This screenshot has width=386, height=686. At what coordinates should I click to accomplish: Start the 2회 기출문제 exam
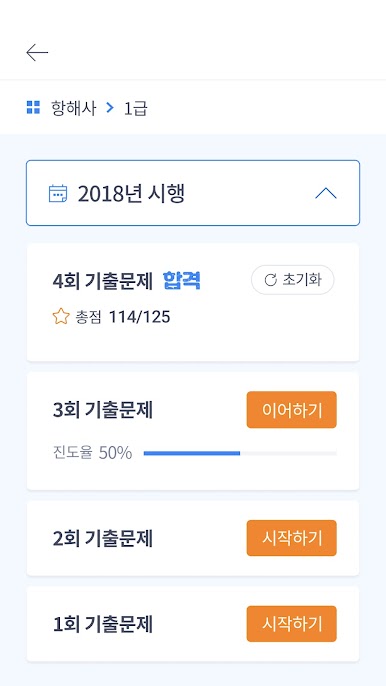point(291,538)
